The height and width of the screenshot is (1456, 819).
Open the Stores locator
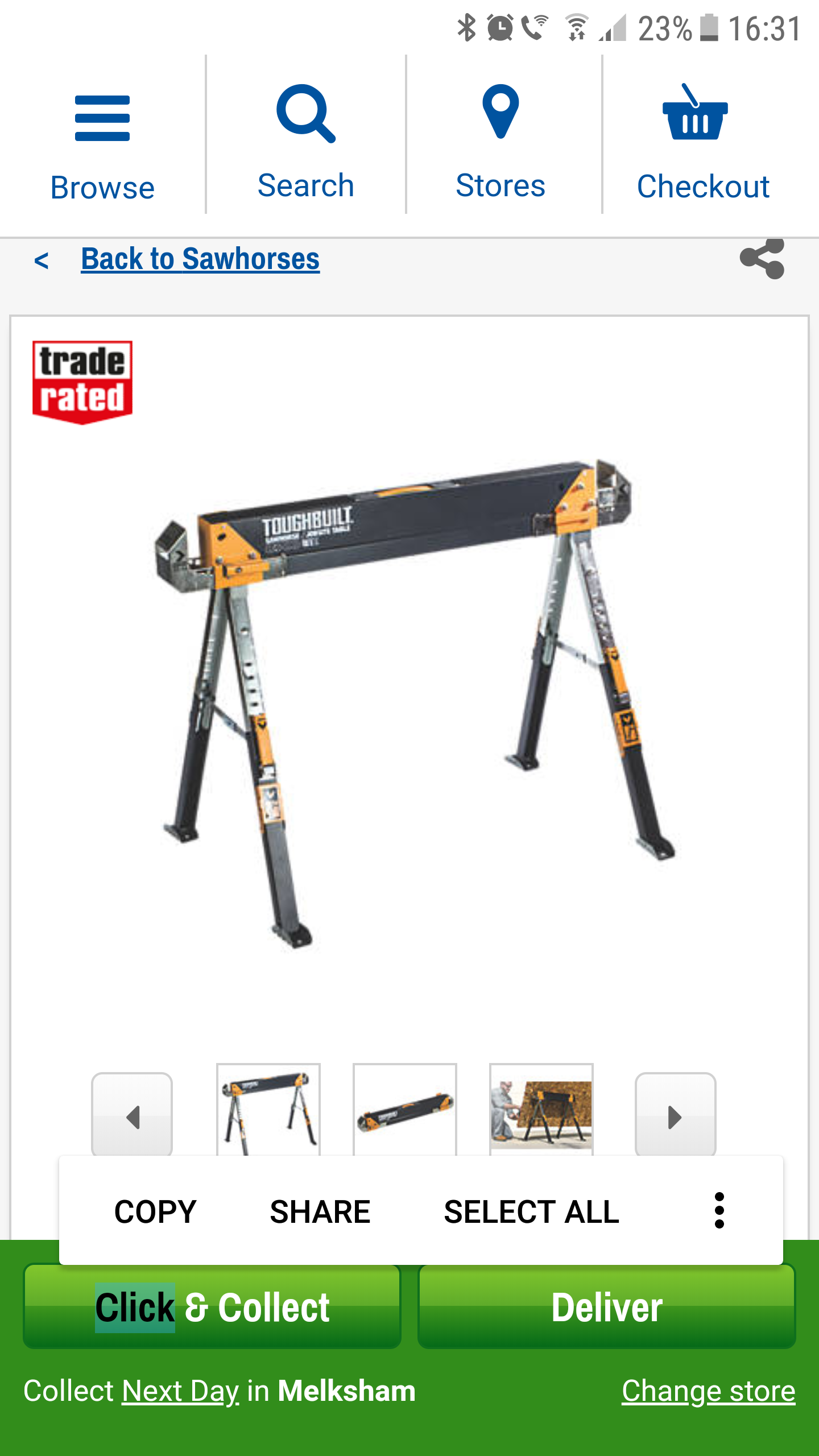[500, 142]
